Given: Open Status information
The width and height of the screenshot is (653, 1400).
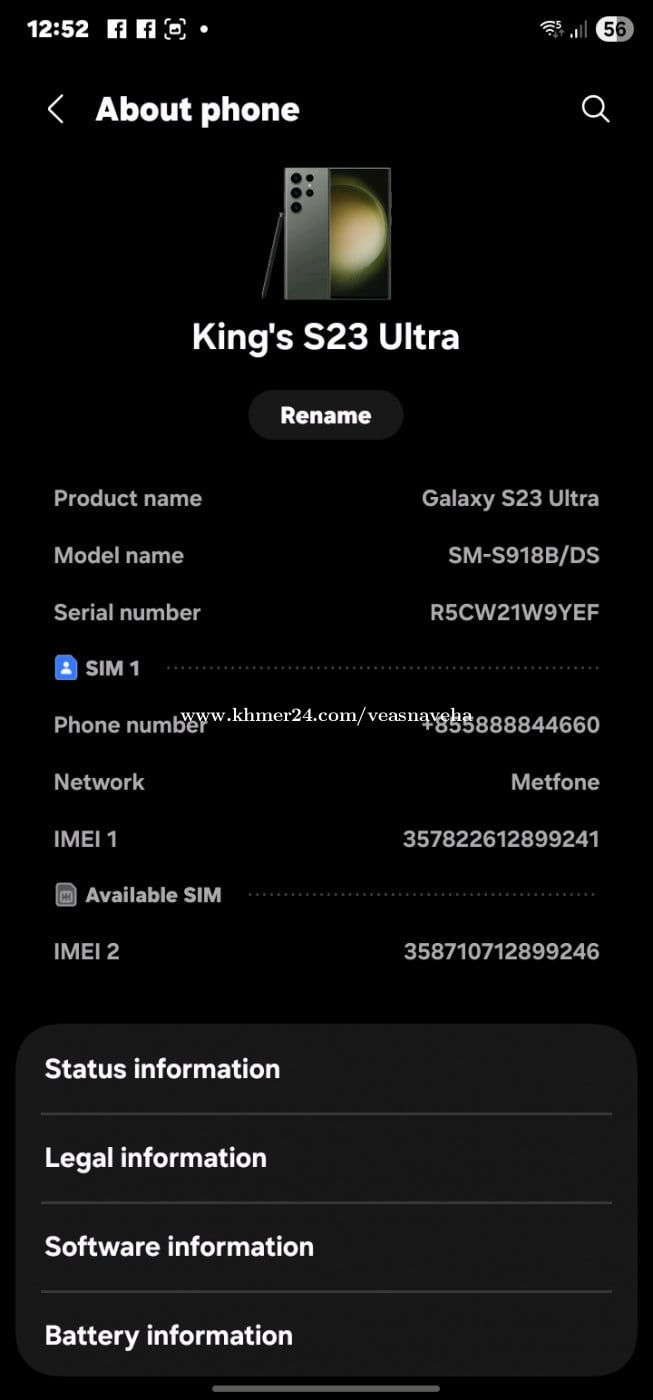Looking at the screenshot, I should 326,1069.
